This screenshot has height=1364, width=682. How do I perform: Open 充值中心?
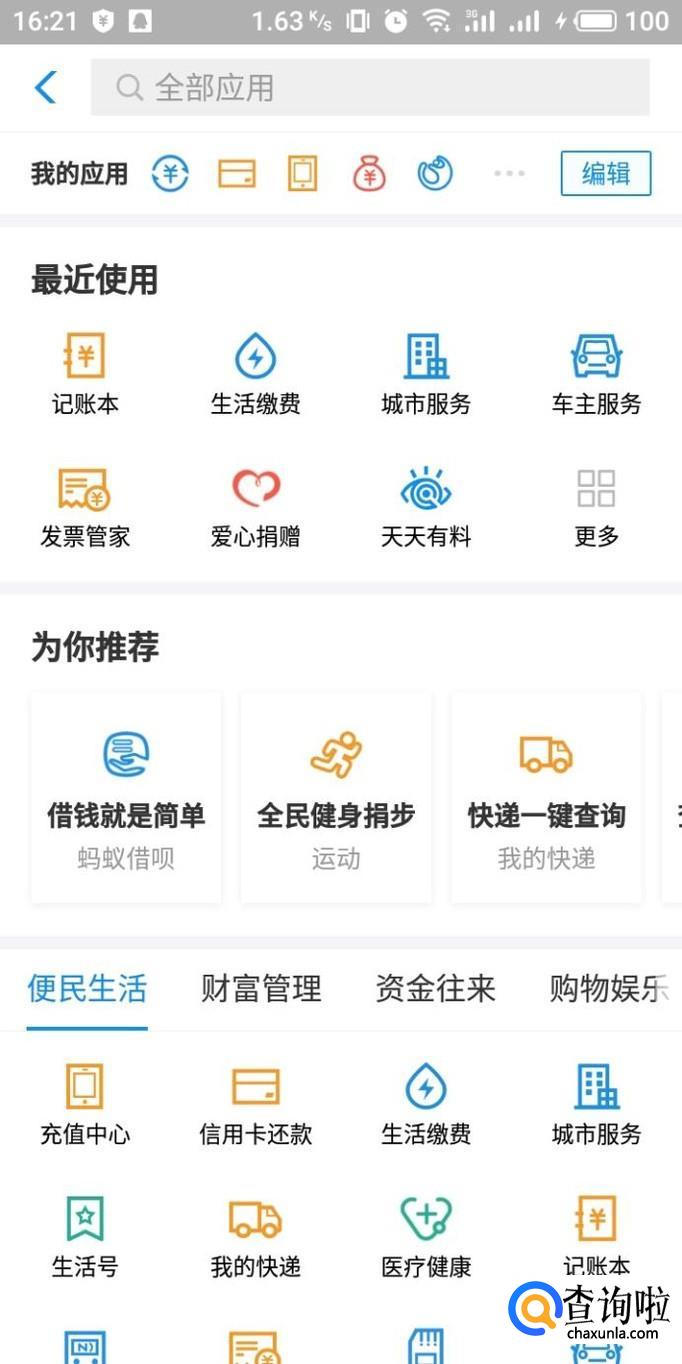85,1104
